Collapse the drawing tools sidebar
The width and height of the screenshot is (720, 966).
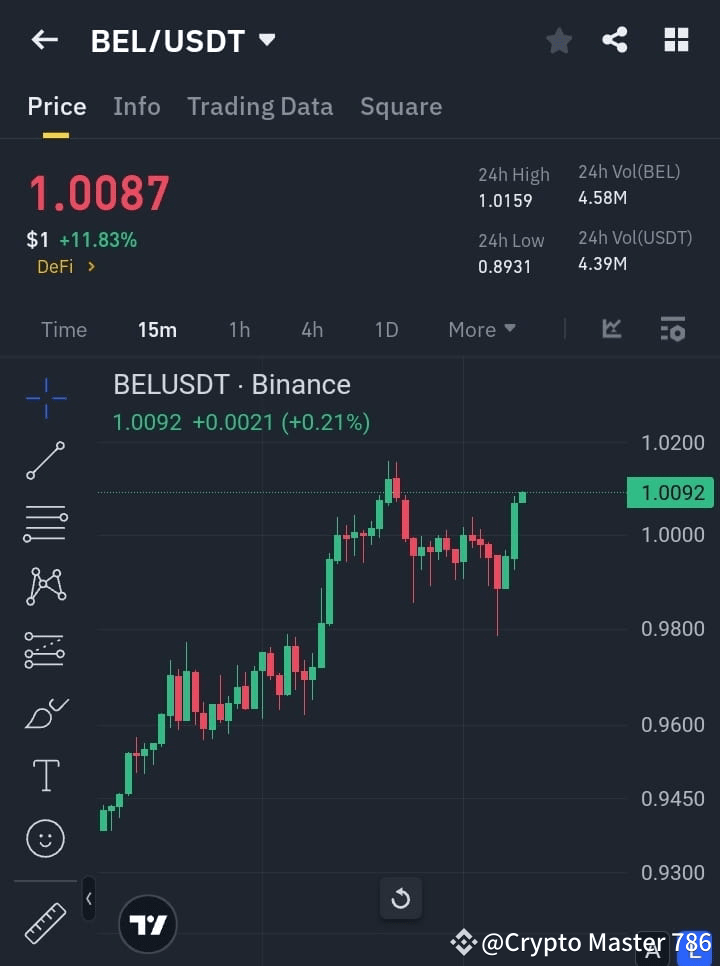(88, 898)
